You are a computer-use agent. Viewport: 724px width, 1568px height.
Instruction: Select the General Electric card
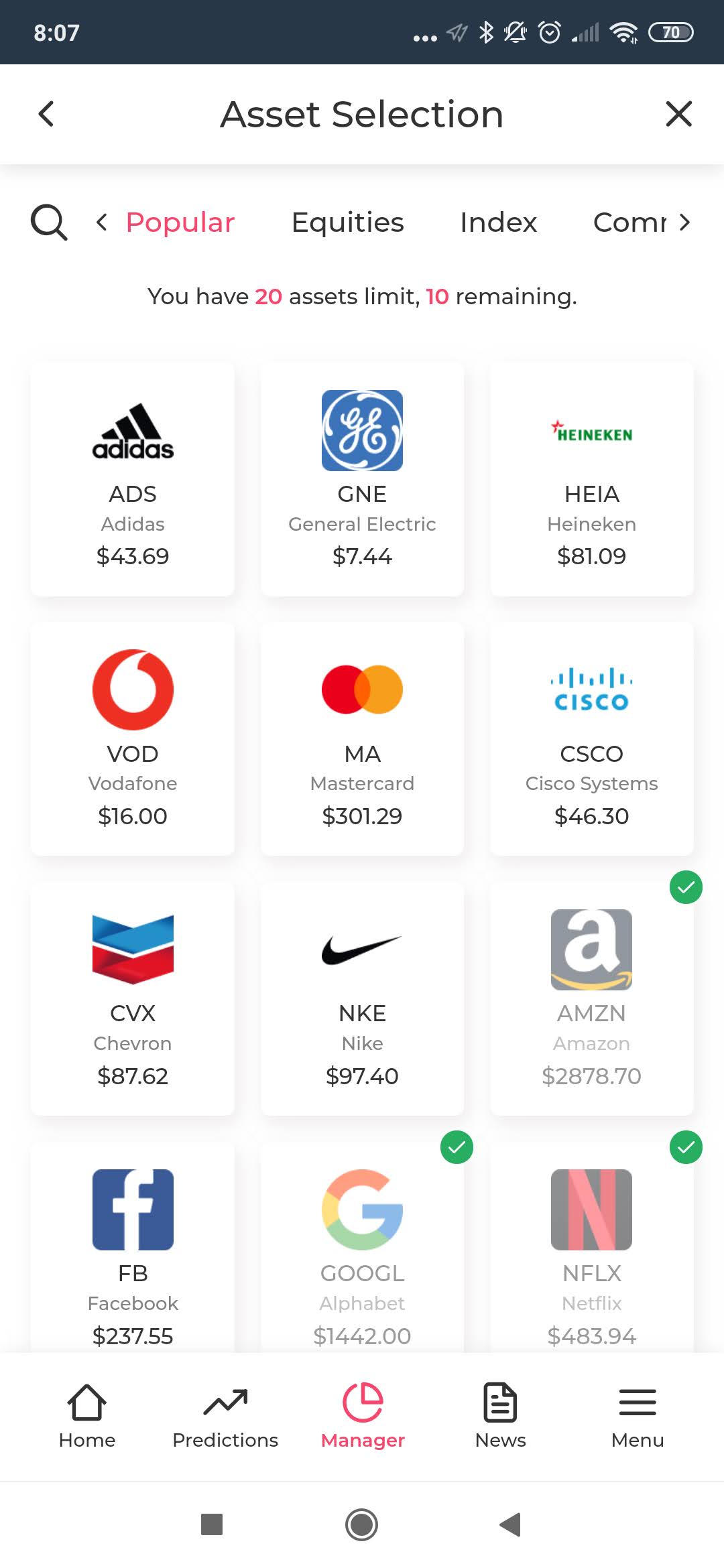coord(362,479)
